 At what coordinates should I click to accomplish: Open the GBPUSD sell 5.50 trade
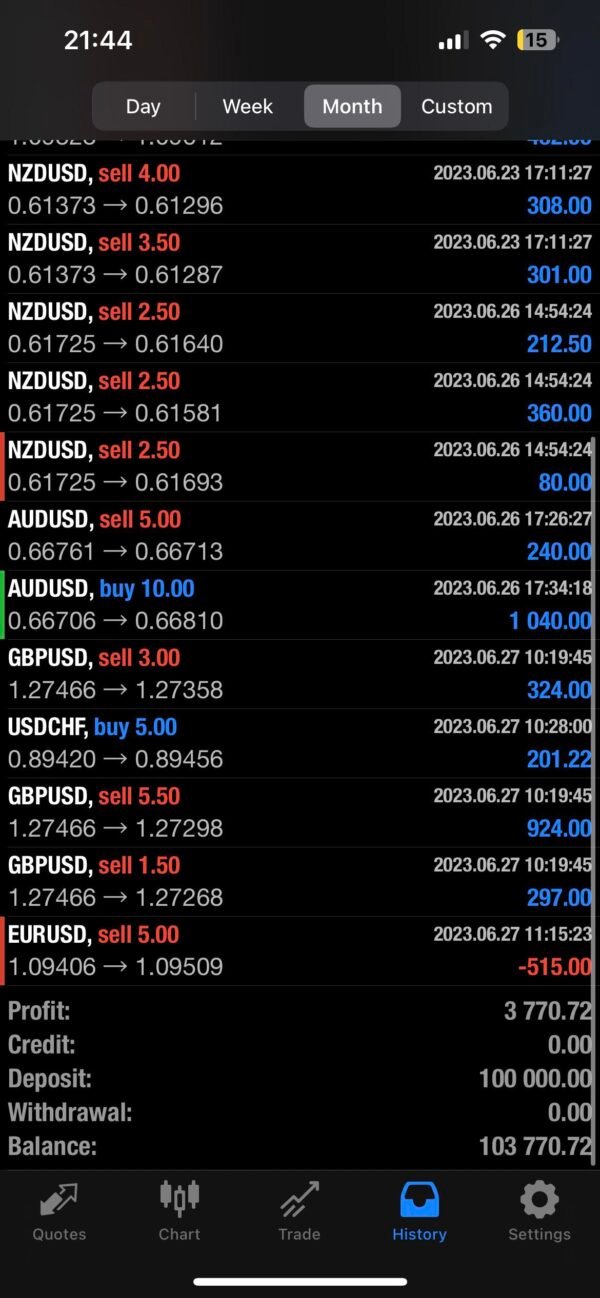click(300, 812)
